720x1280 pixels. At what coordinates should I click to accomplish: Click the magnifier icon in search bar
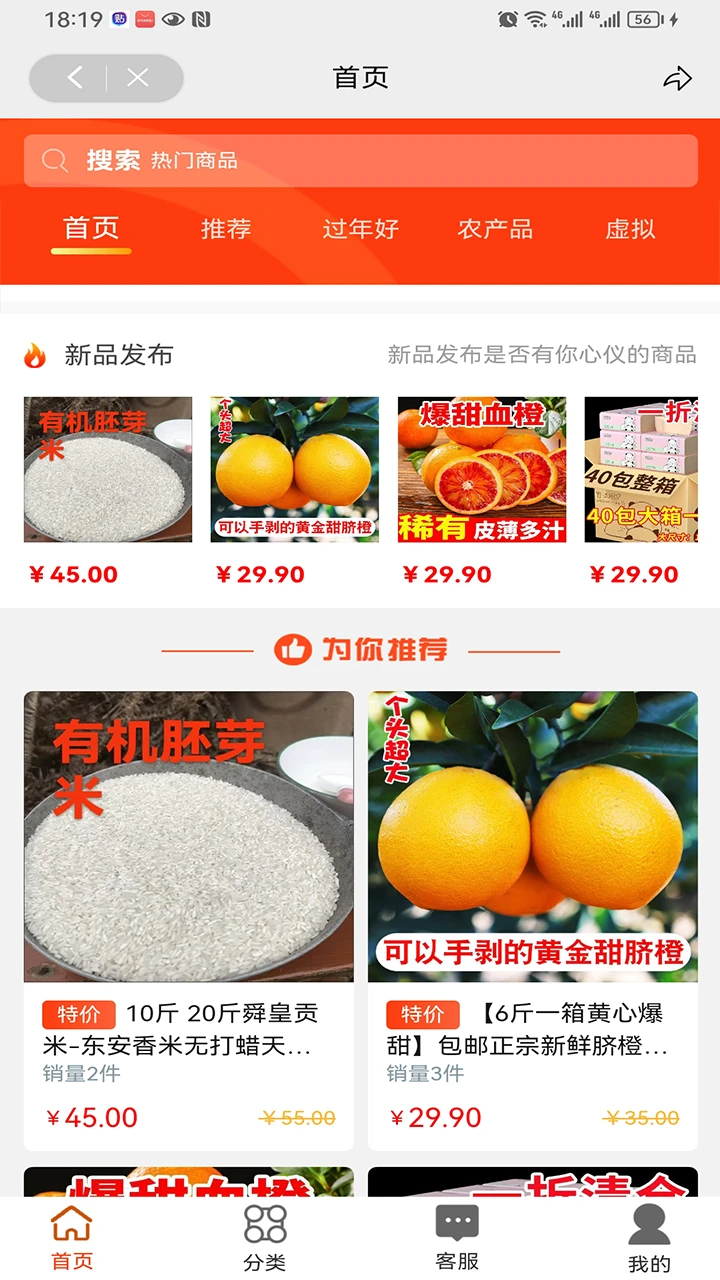click(55, 159)
